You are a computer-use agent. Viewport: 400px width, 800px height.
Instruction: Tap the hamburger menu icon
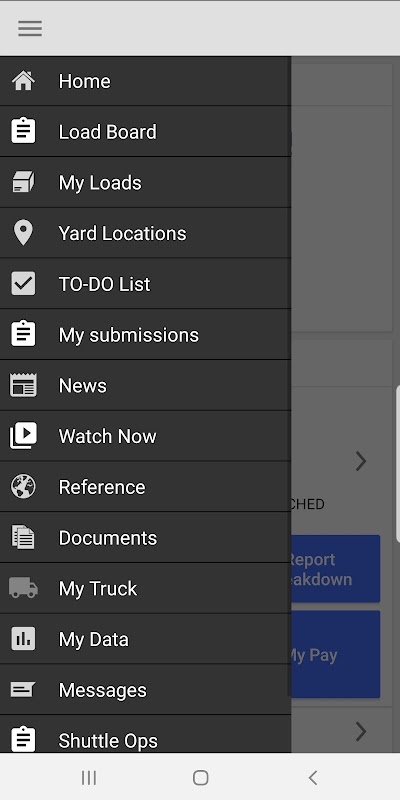30,28
